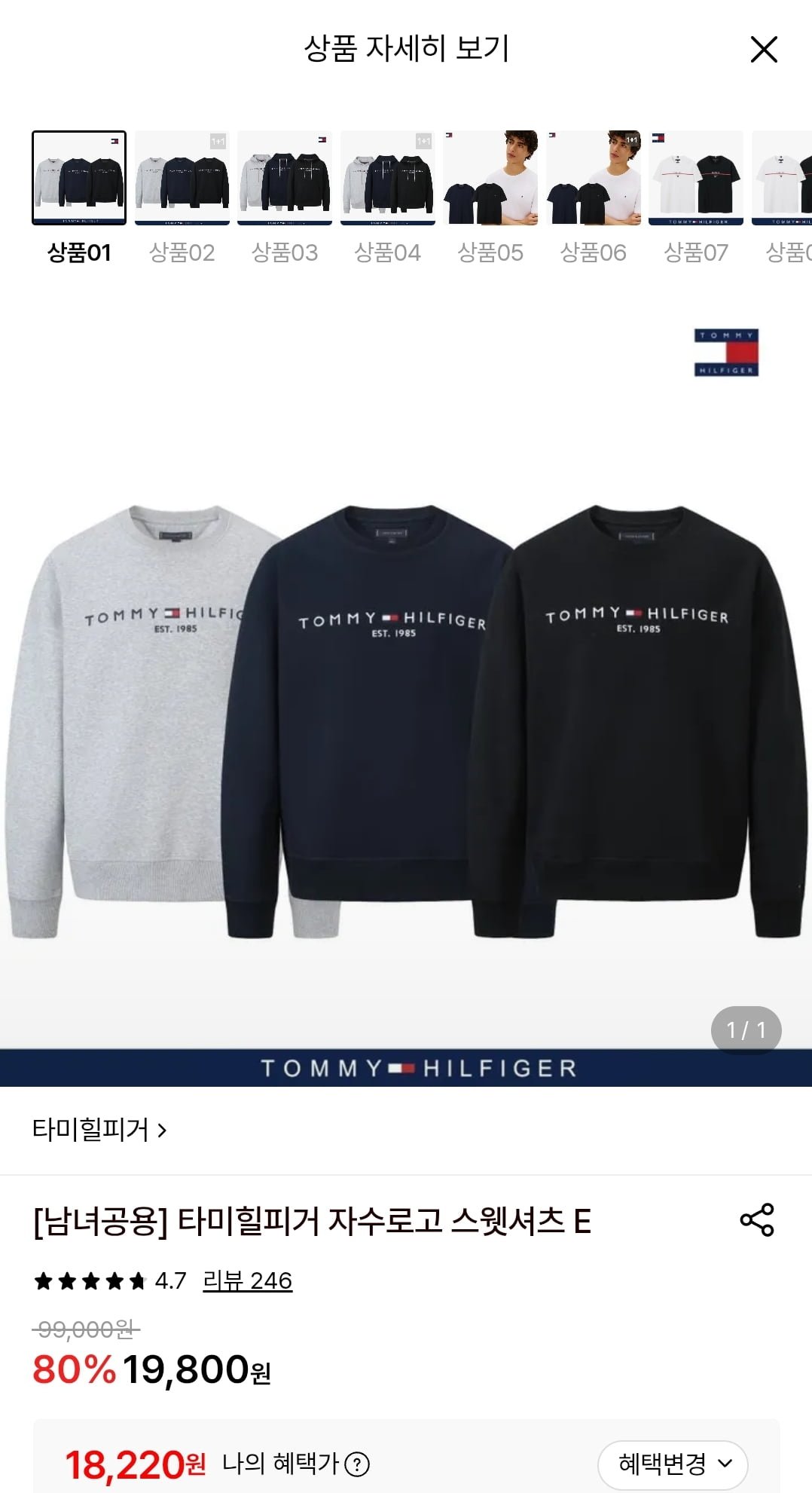The height and width of the screenshot is (1493, 812).
Task: Open the 리뷰 246 reviews link
Action: point(247,1280)
